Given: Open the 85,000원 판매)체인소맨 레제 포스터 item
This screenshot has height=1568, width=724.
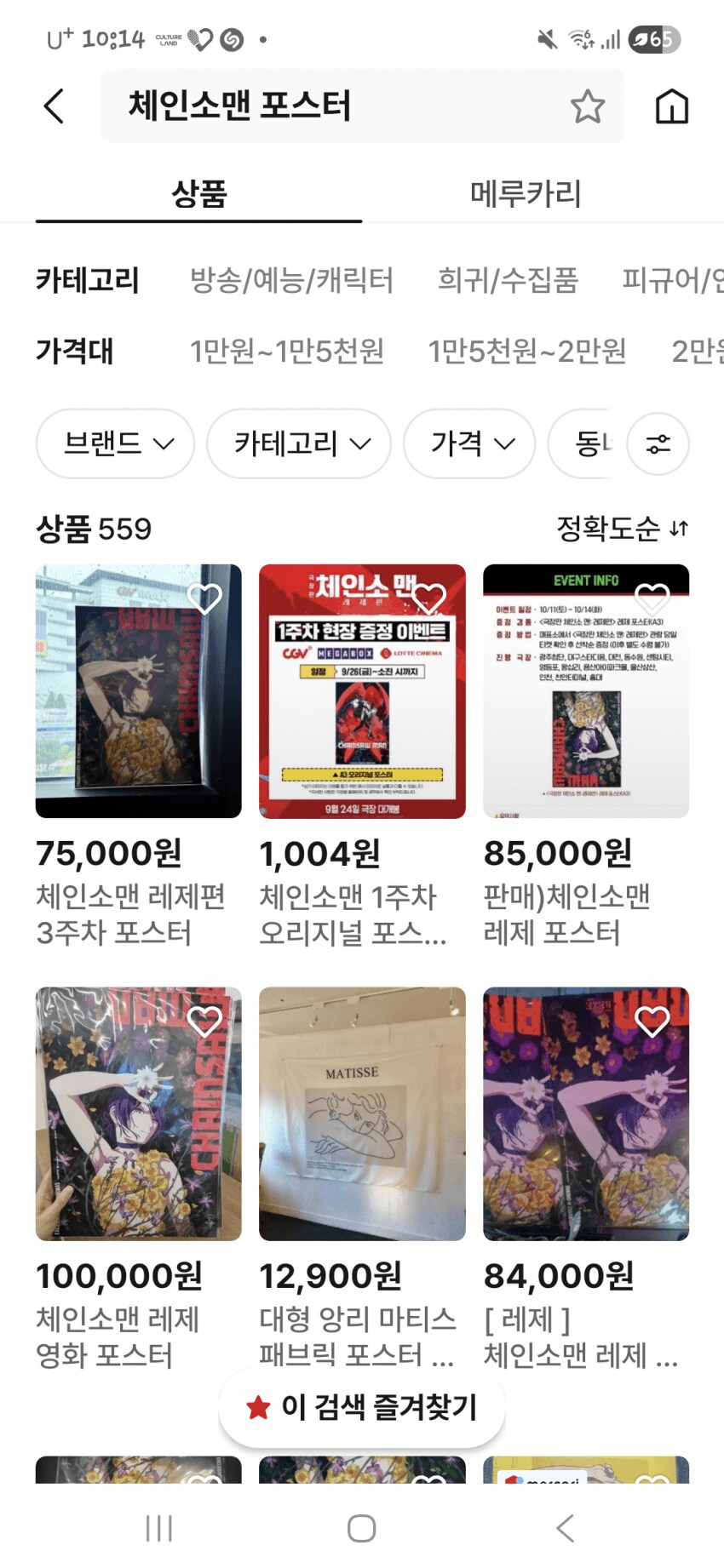Looking at the screenshot, I should tap(586, 691).
